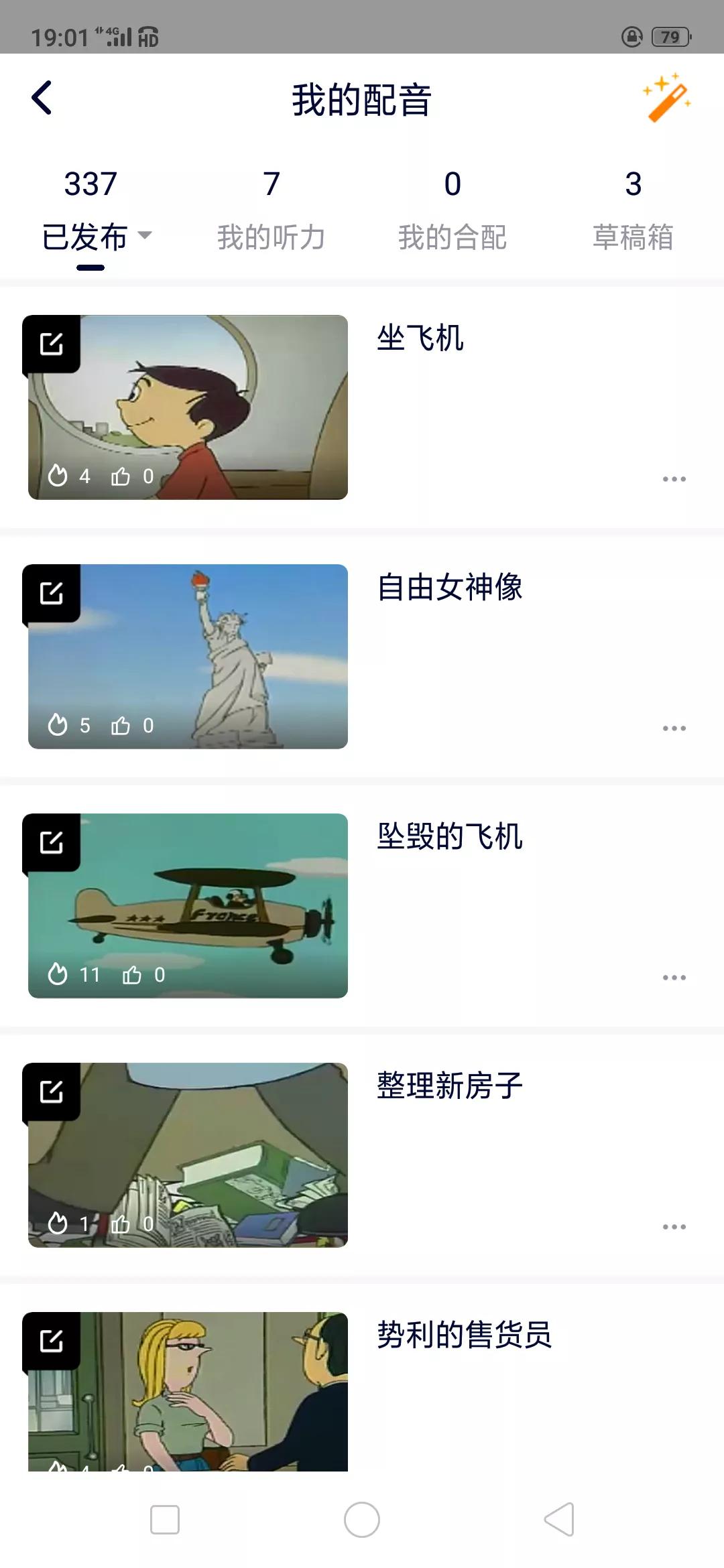Switch to the 草稿箱 tab
Image resolution: width=724 pixels, height=1568 pixels.
pos(634,235)
